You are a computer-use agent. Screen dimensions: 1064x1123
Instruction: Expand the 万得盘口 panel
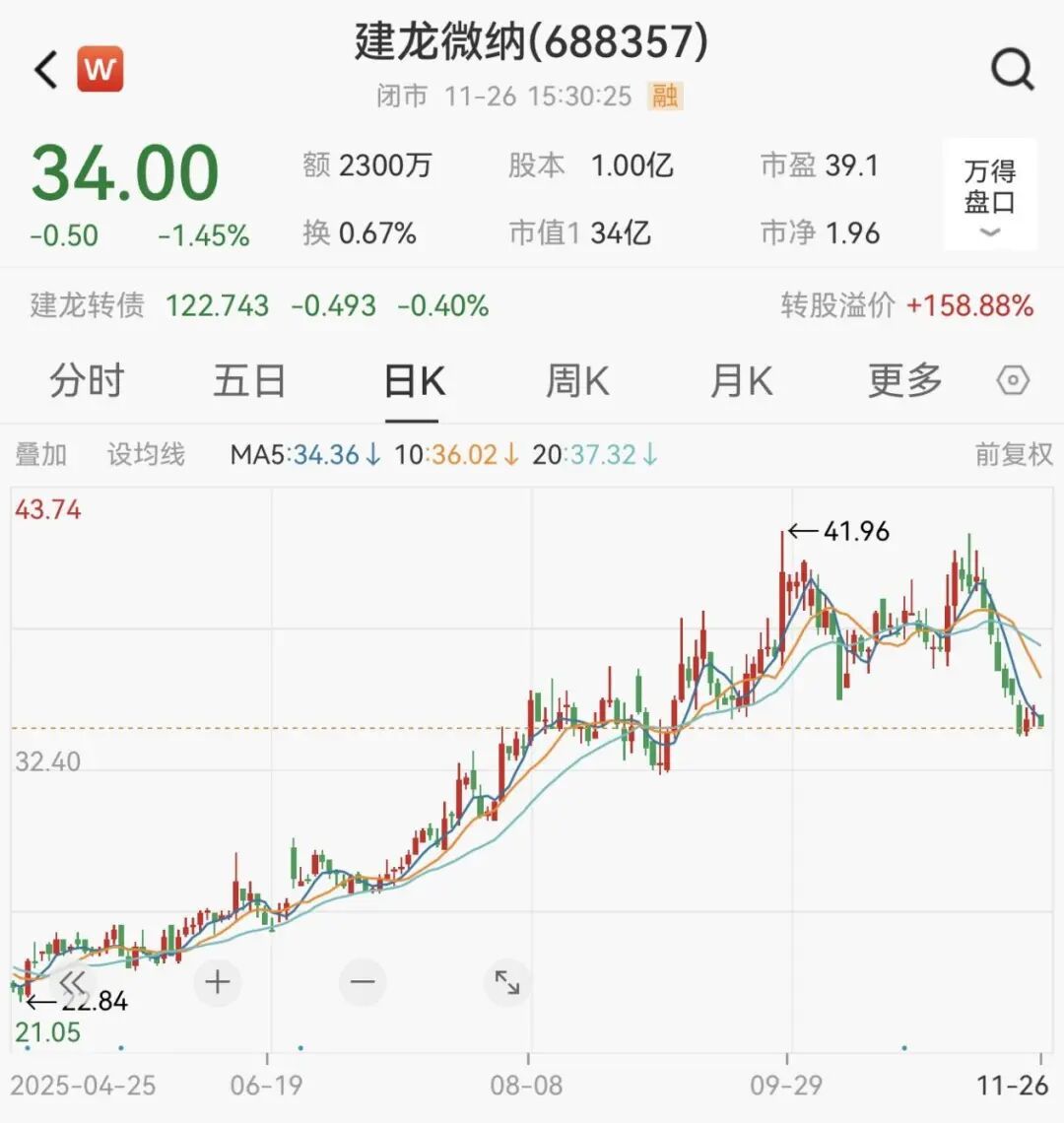coord(990,196)
